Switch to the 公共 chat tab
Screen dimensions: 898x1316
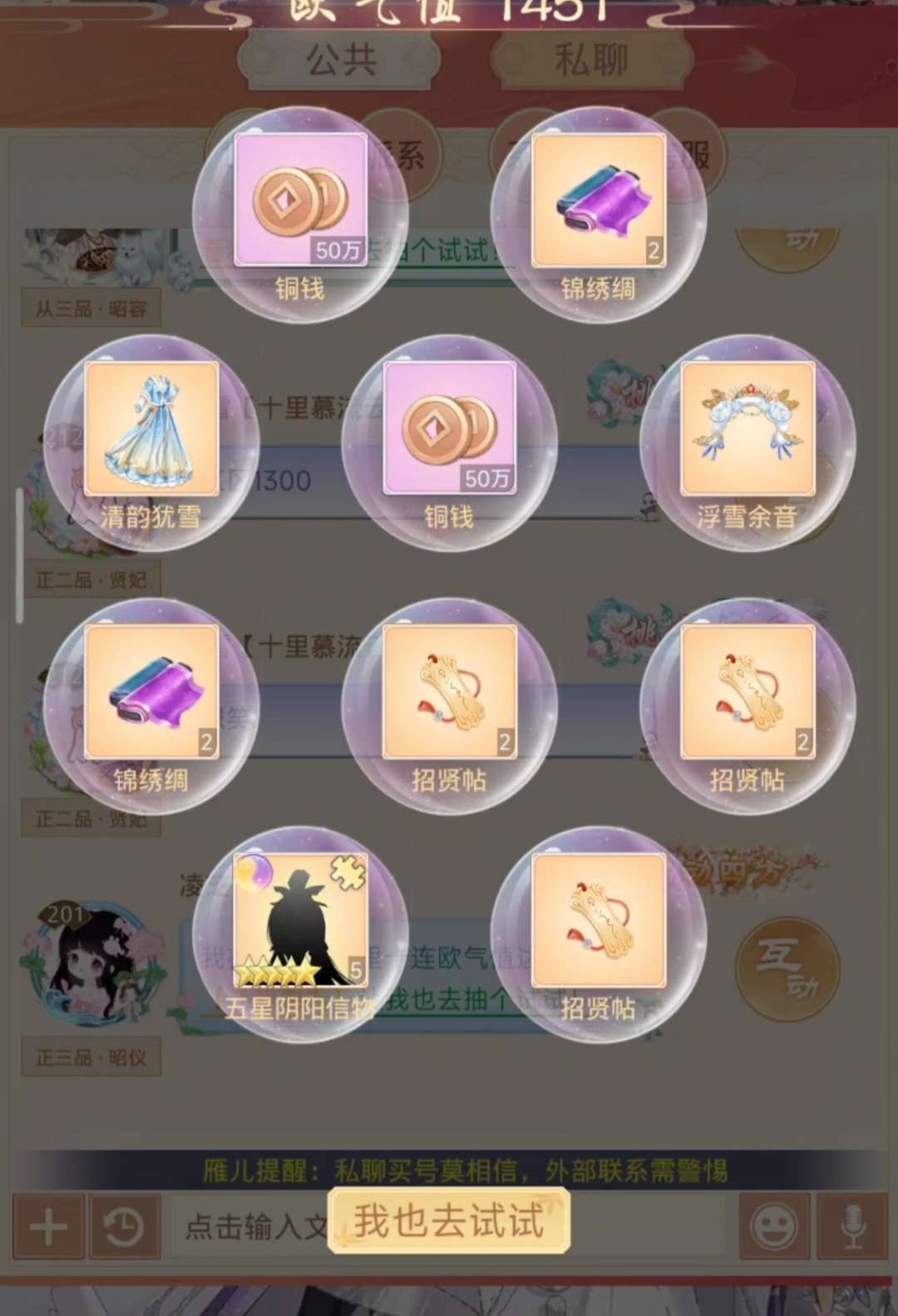[341, 62]
